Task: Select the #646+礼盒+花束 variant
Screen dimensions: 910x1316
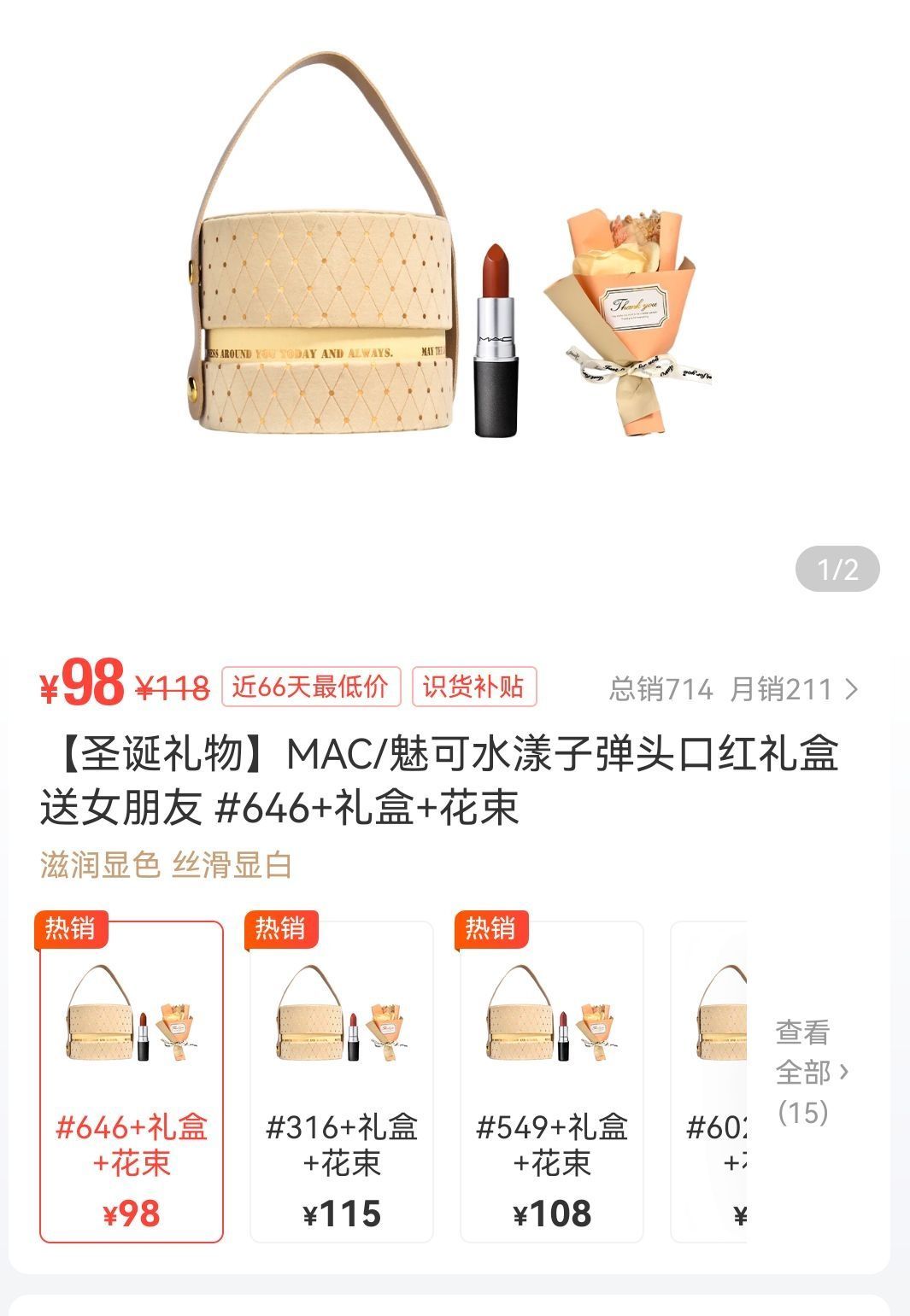Action: coord(132,1081)
